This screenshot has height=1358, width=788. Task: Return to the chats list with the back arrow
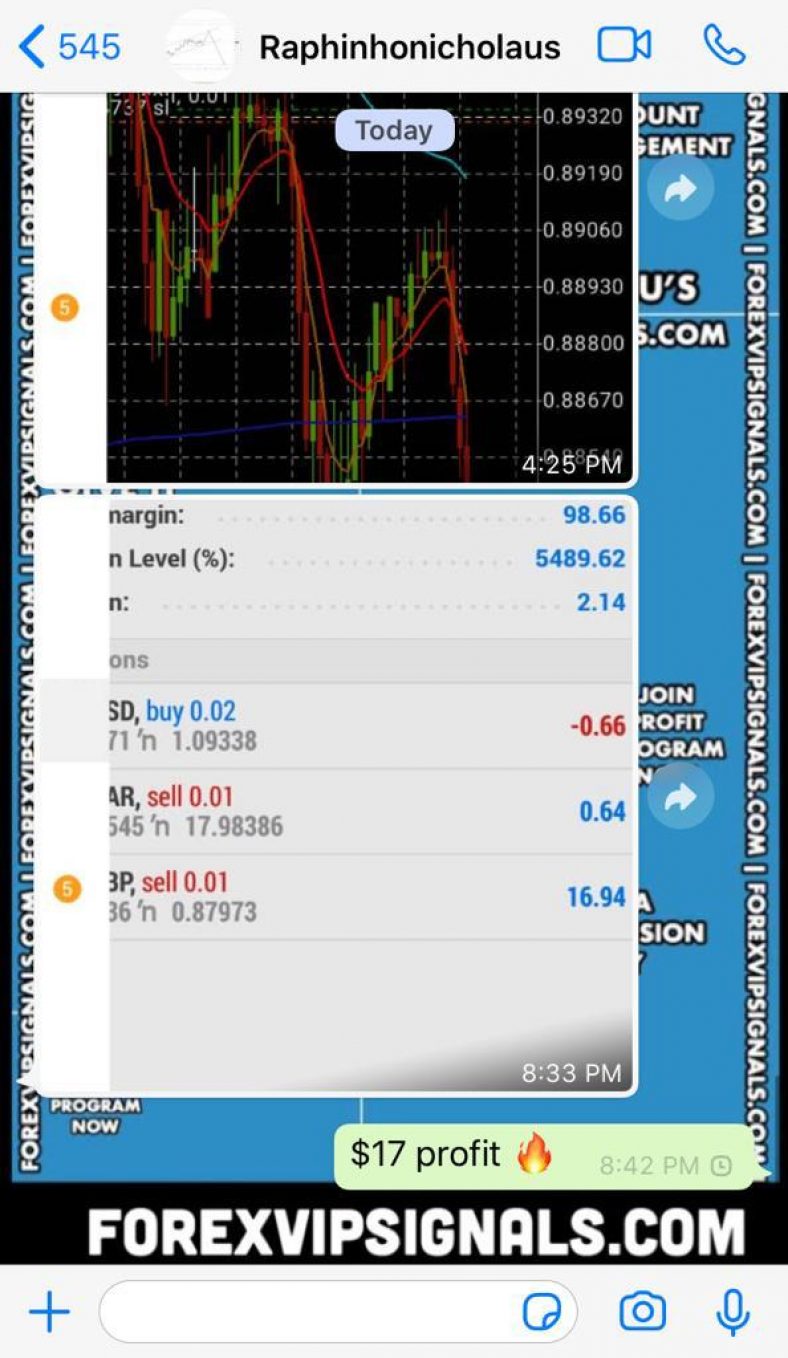30,44
